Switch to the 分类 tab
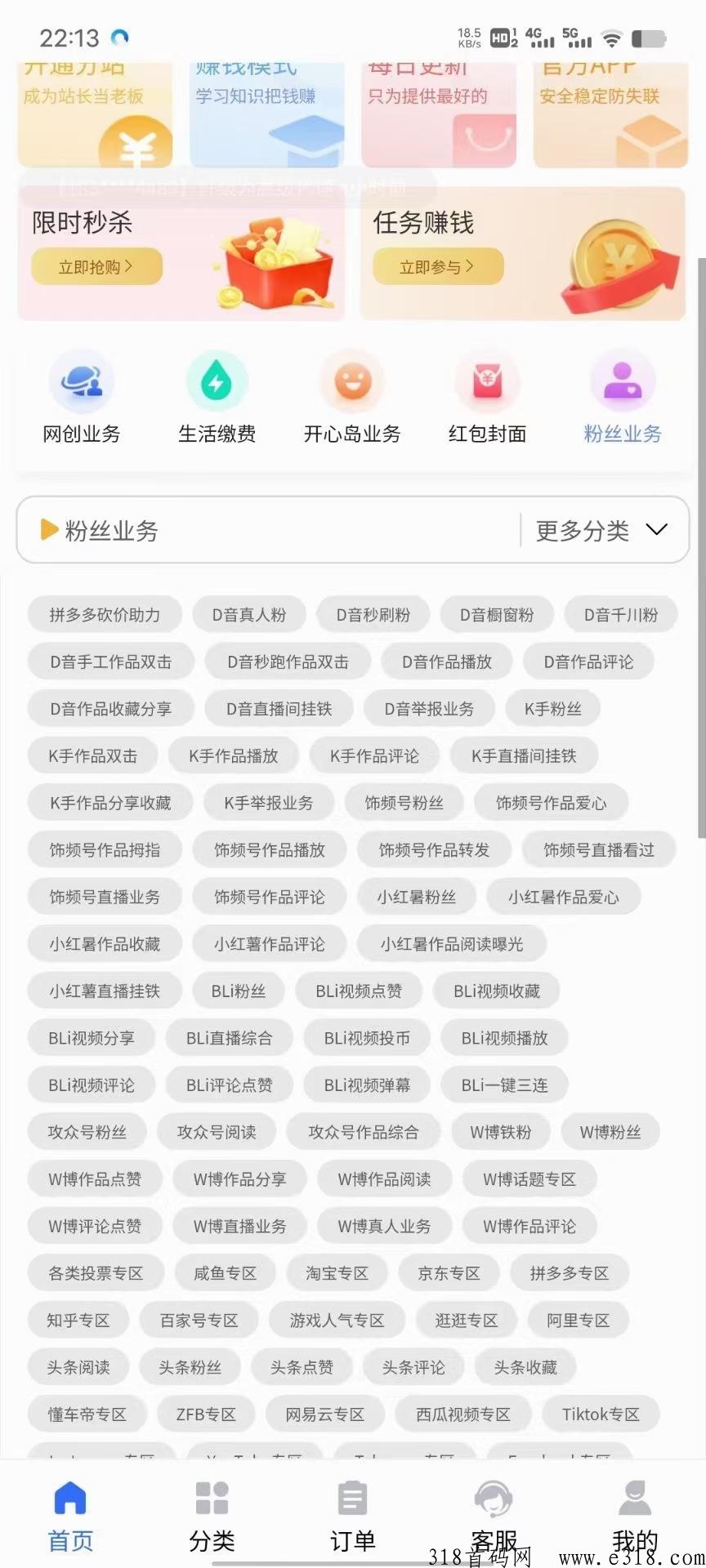Image resolution: width=706 pixels, height=1568 pixels. pos(212,1517)
